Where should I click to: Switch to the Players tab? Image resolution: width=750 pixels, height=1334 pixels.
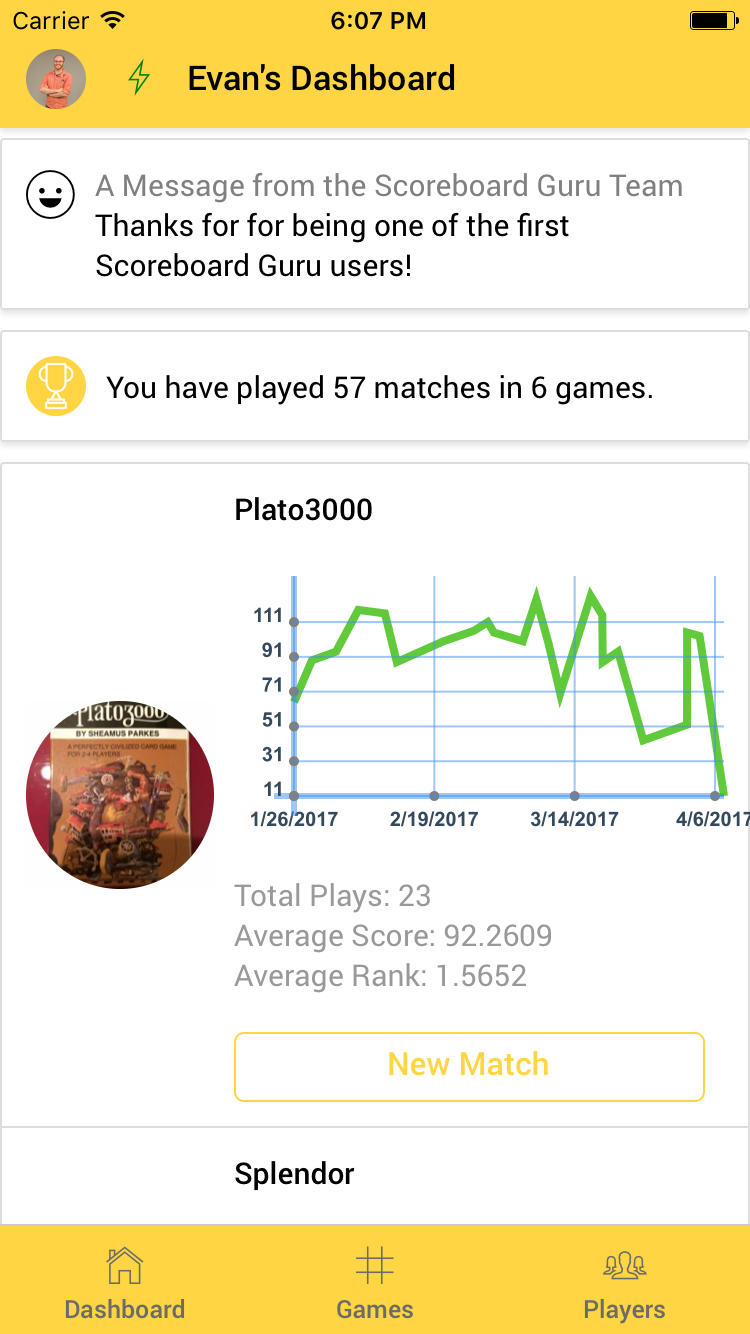(x=624, y=1284)
